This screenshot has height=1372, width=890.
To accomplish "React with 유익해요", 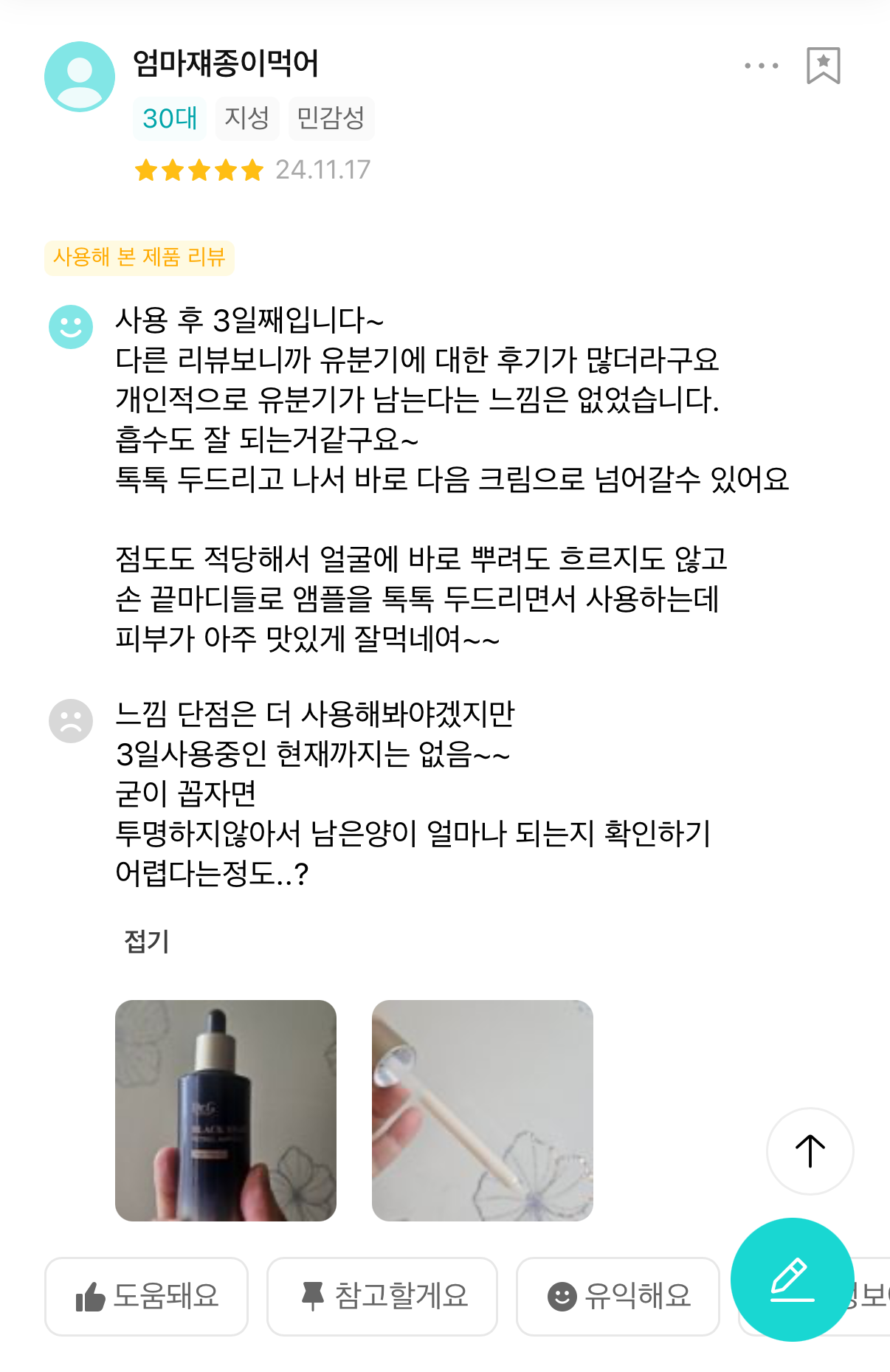I will point(618,1296).
